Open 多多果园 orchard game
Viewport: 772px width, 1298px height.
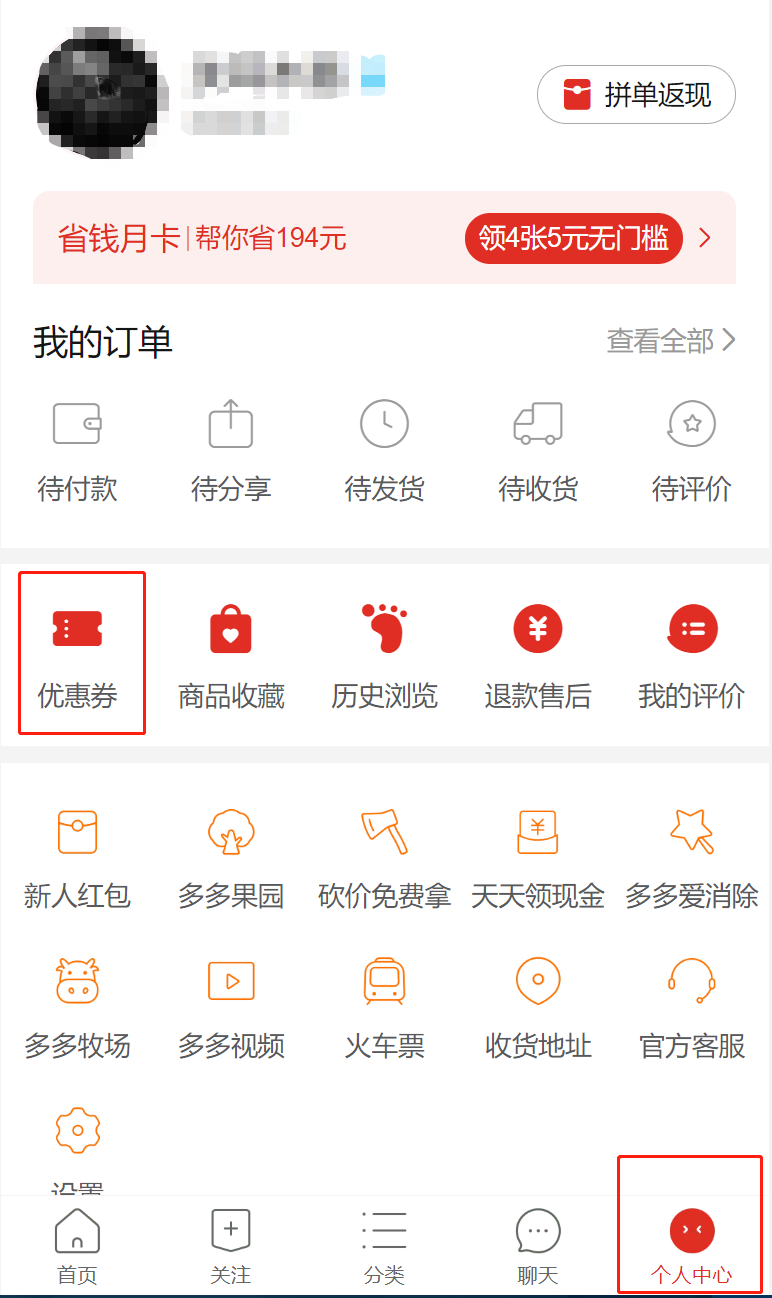(x=231, y=857)
